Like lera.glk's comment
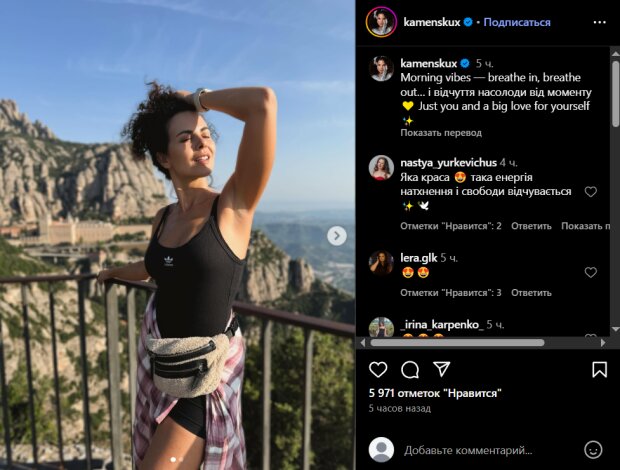 590,272
